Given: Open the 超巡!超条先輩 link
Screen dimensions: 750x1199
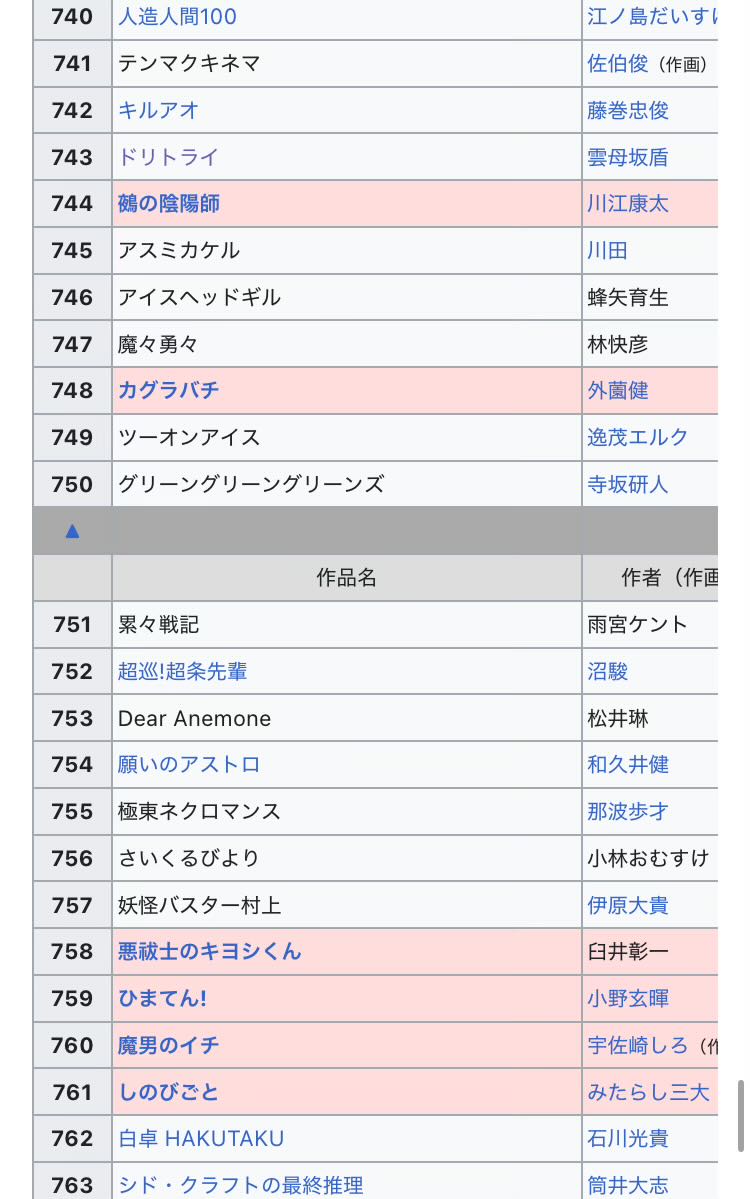Looking at the screenshot, I should pyautogui.click(x=182, y=671).
